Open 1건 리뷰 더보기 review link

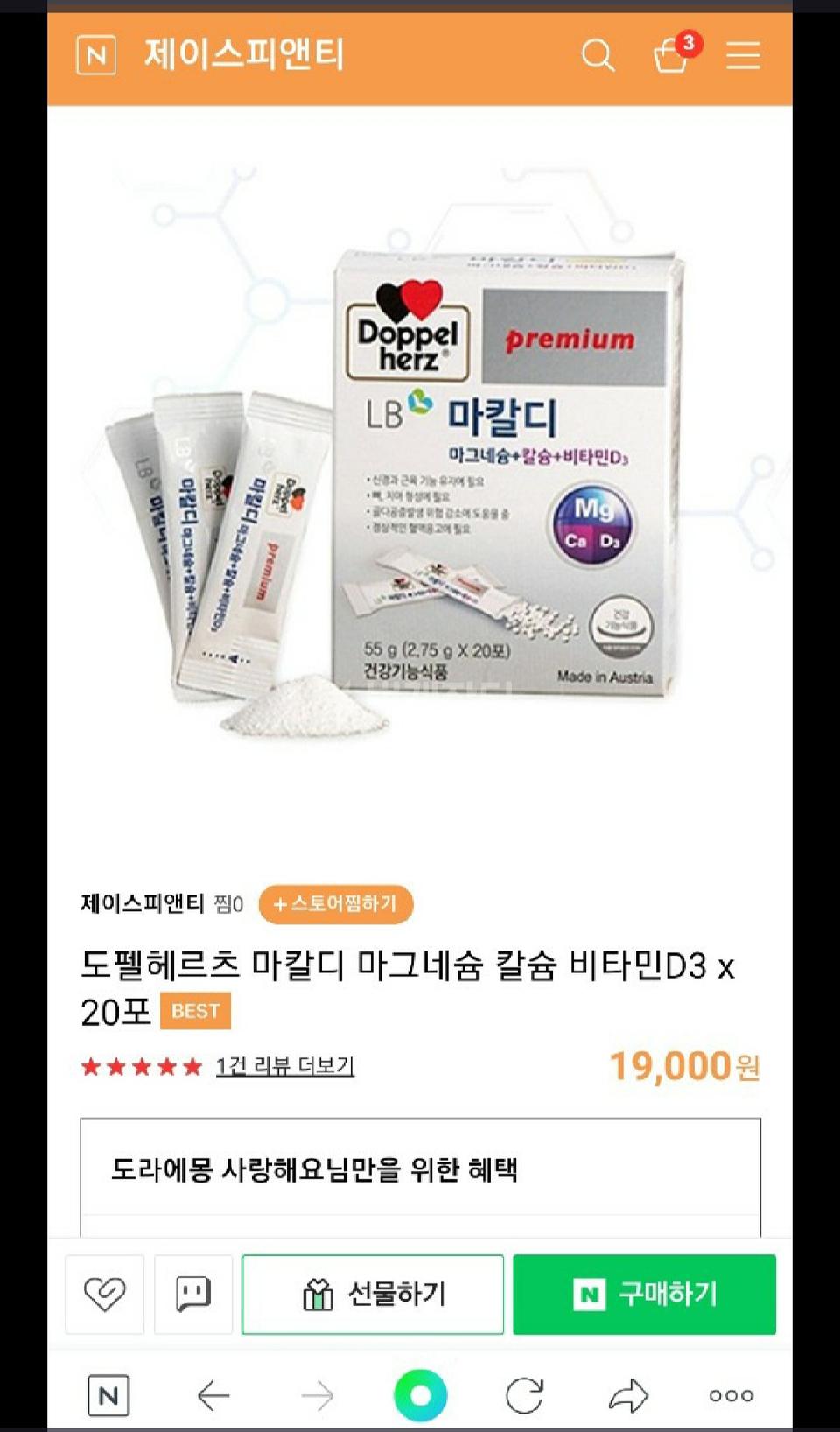pyautogui.click(x=284, y=1067)
